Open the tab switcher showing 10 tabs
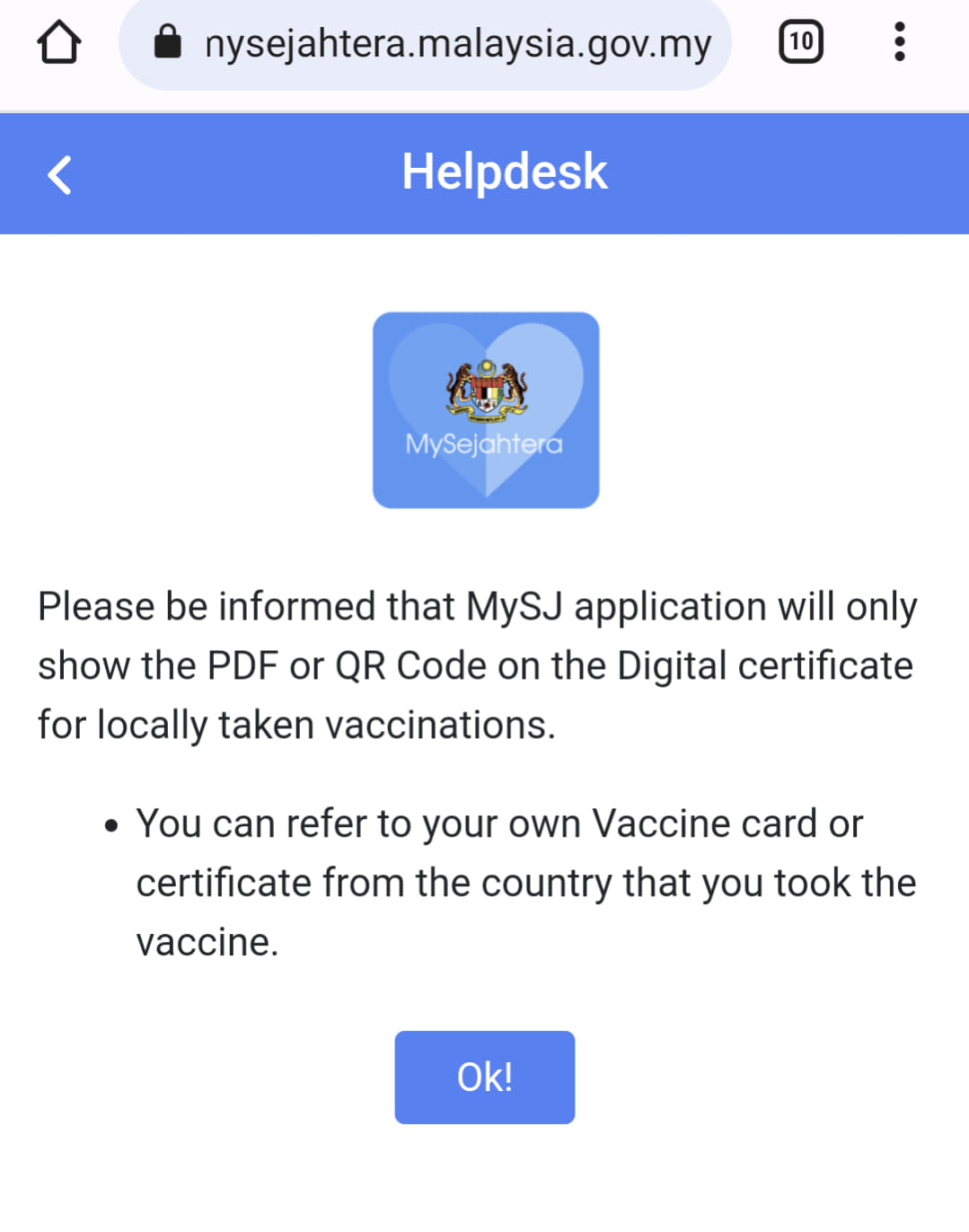This screenshot has width=969, height=1232. tap(800, 42)
